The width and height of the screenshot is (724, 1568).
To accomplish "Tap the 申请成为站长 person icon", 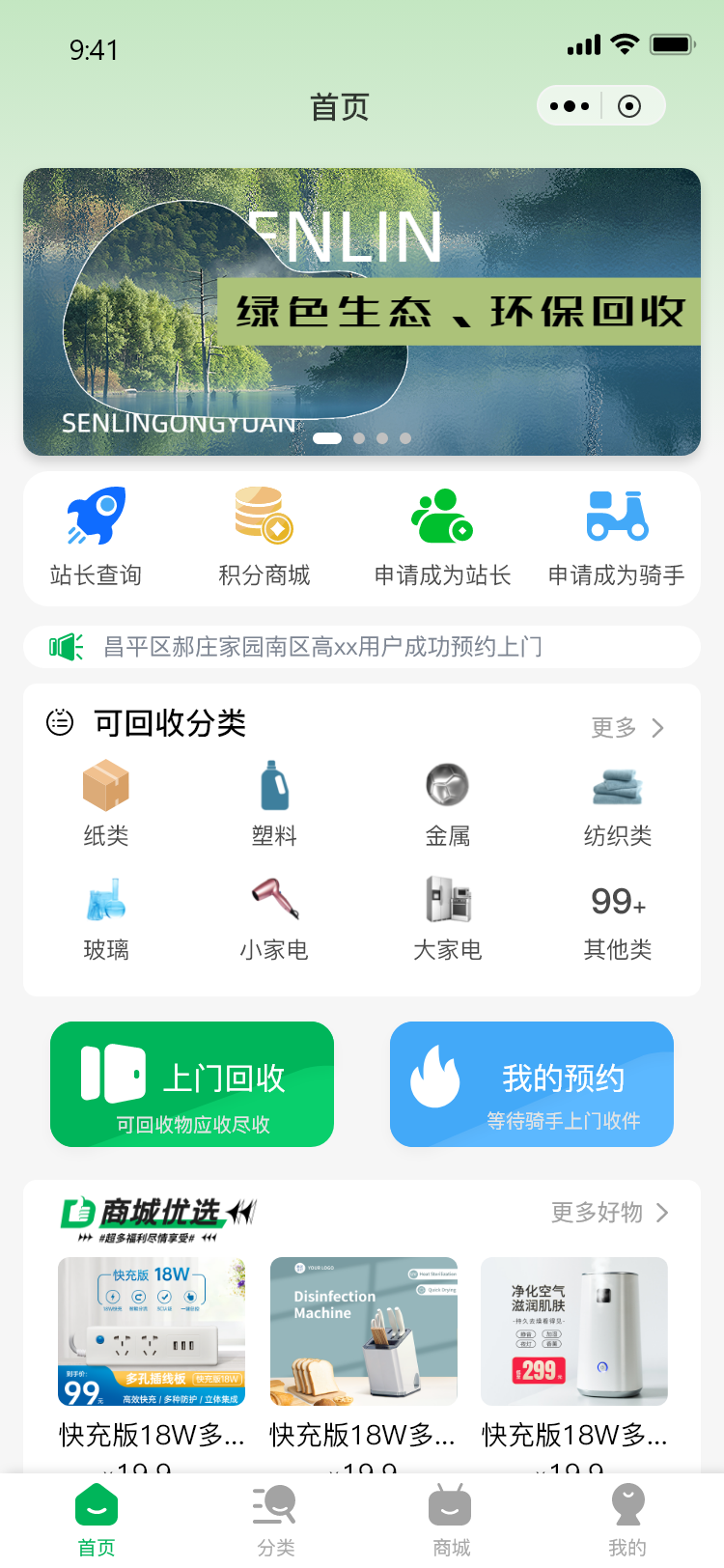I will click(x=442, y=516).
